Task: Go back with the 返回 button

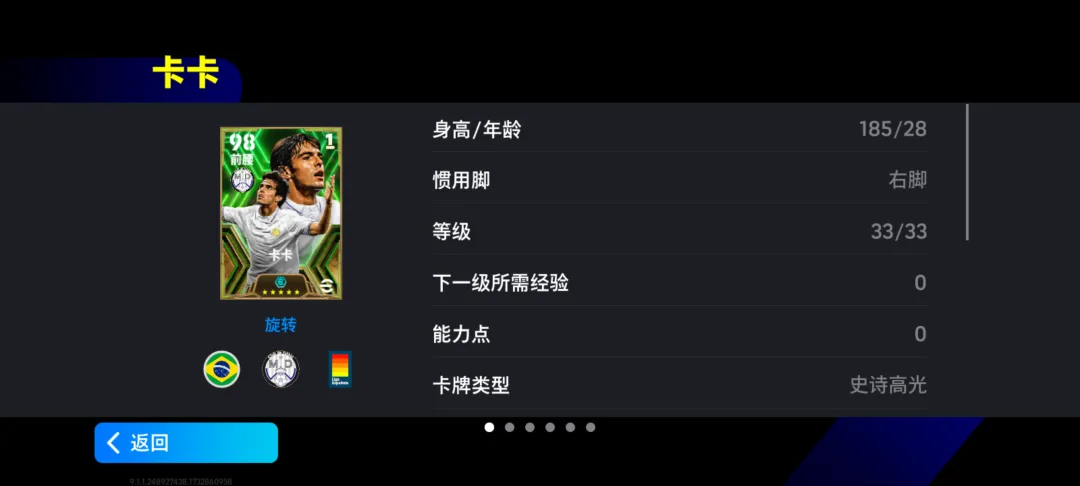Action: pyautogui.click(x=186, y=443)
